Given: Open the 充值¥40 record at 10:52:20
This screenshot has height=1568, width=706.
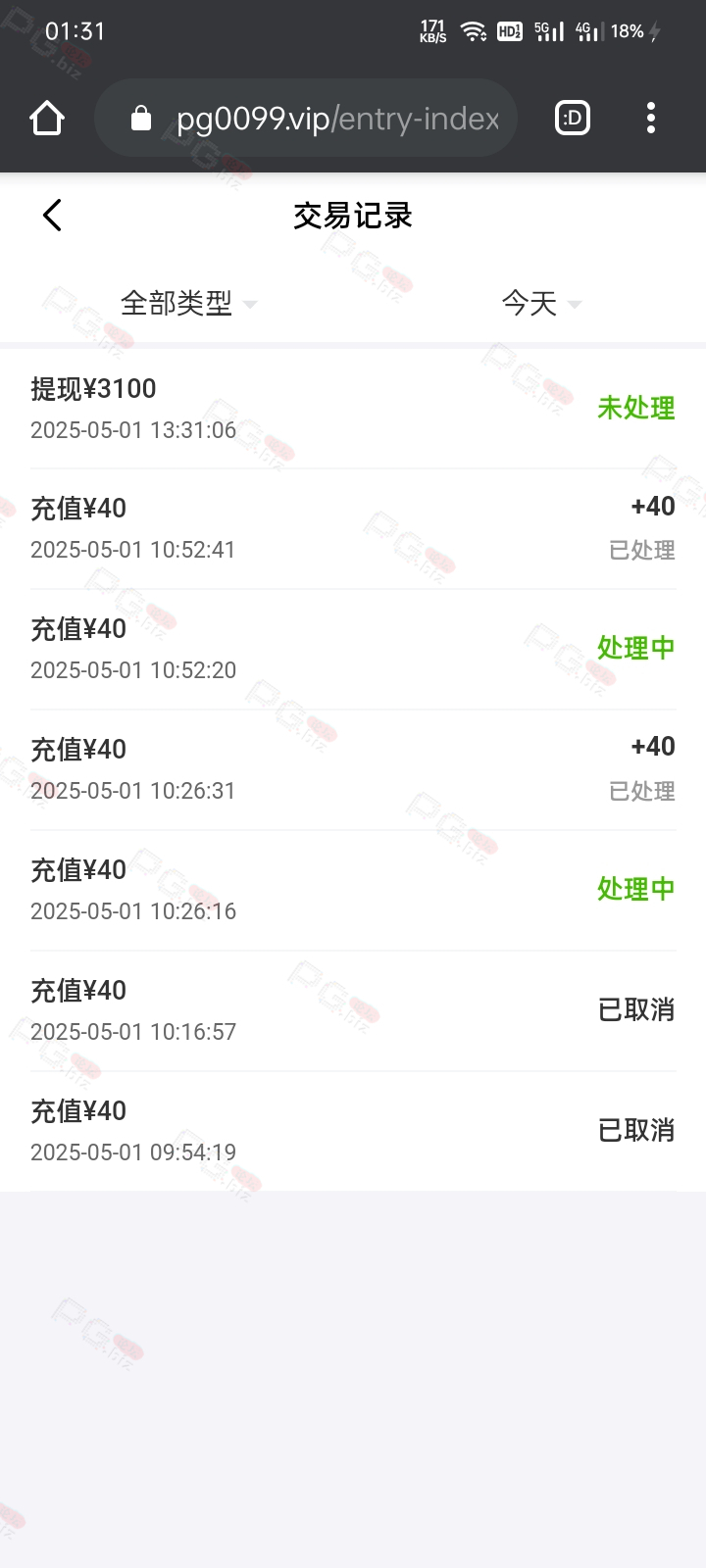Looking at the screenshot, I should click(x=353, y=650).
